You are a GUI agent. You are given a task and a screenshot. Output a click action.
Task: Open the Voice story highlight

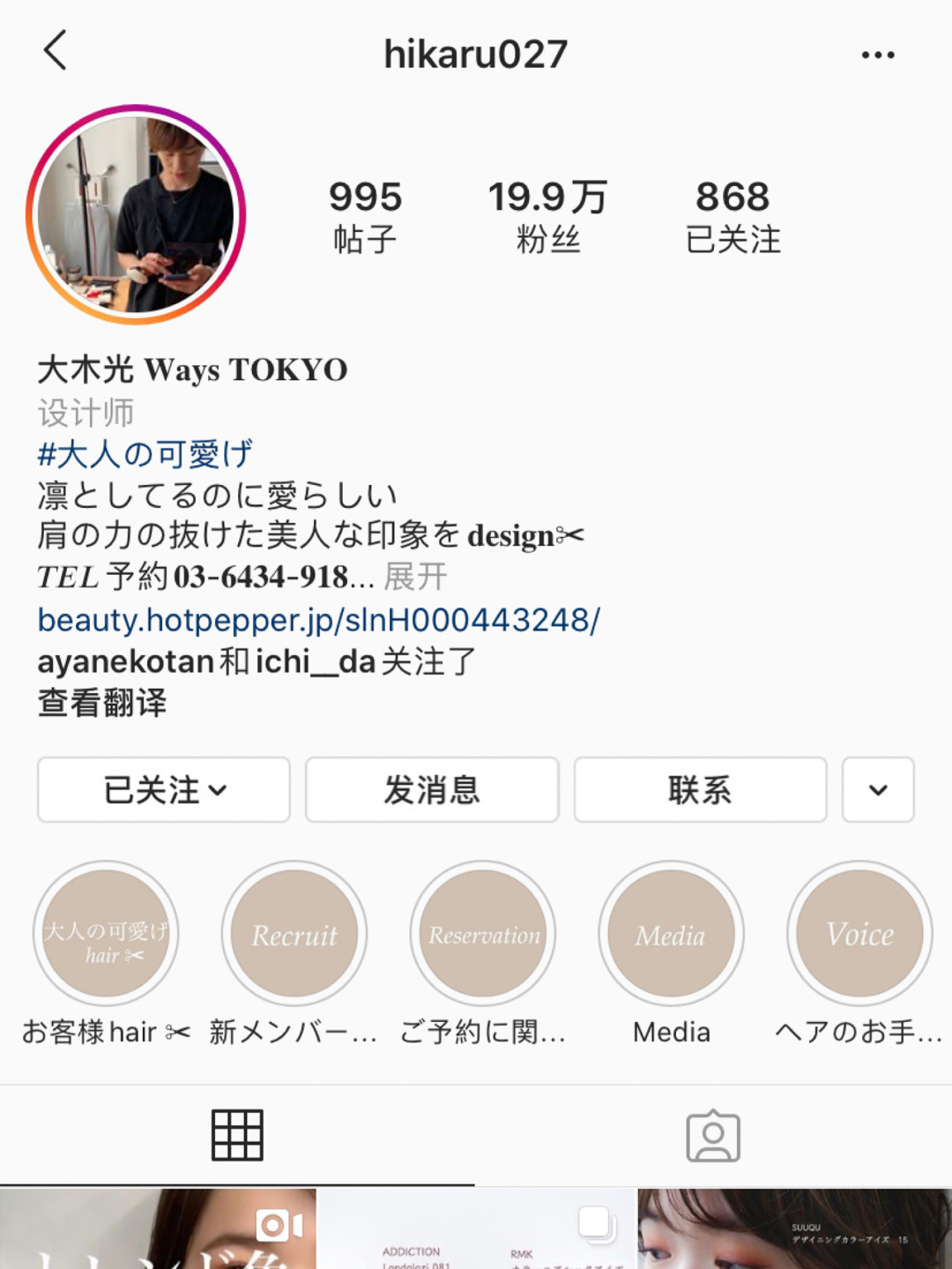859,934
